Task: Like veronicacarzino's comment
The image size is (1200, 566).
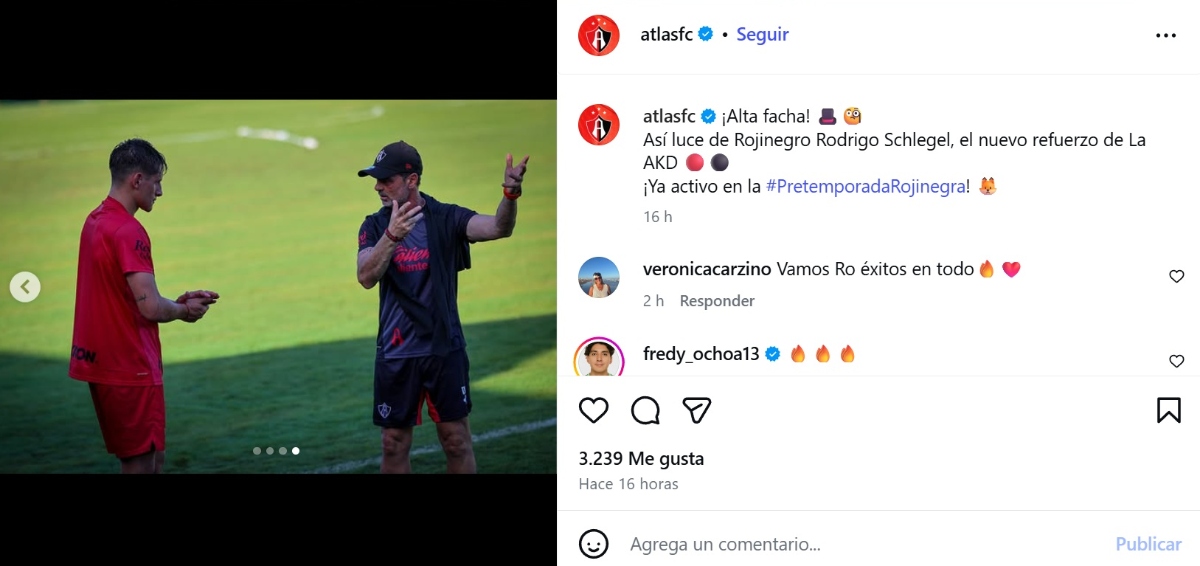Action: pyautogui.click(x=1176, y=276)
